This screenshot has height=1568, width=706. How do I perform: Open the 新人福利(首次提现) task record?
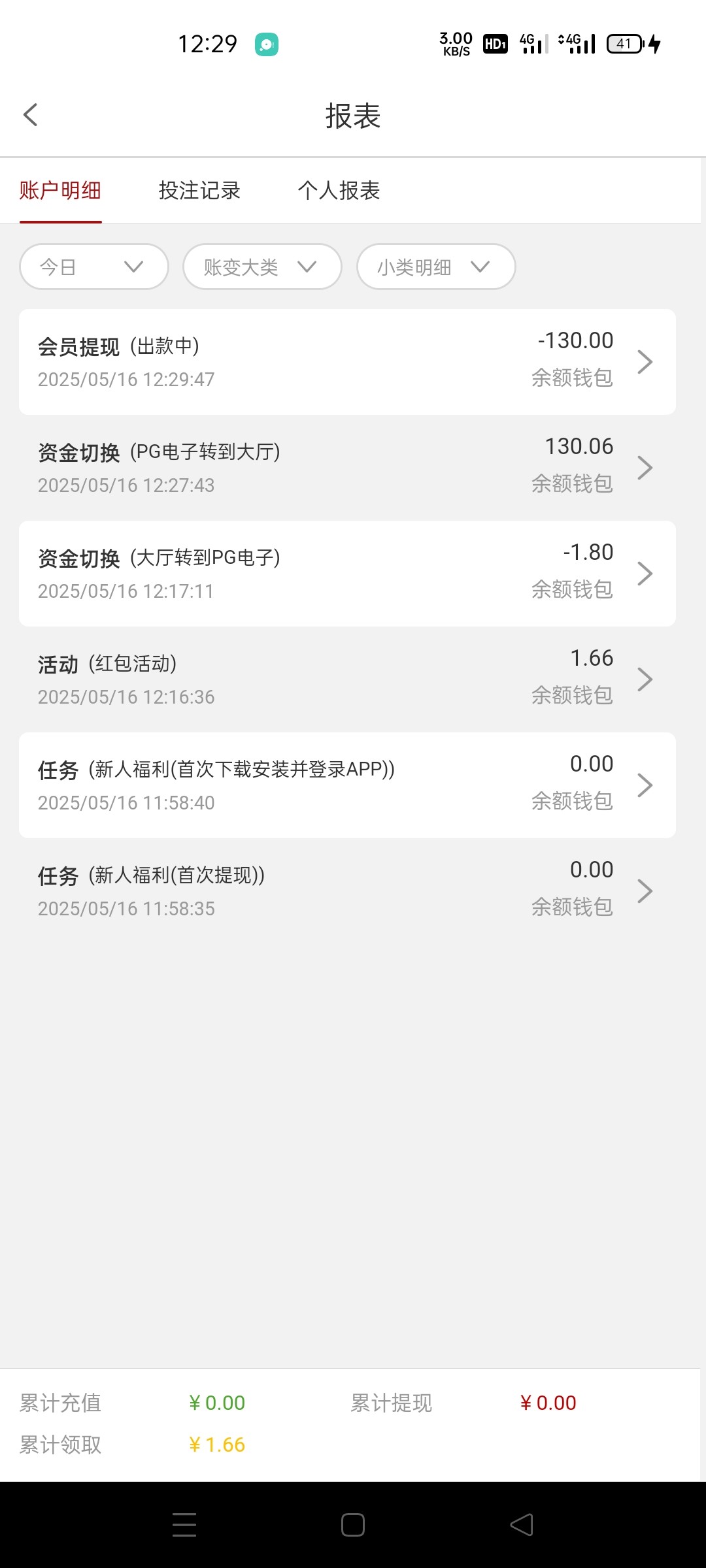coord(347,891)
